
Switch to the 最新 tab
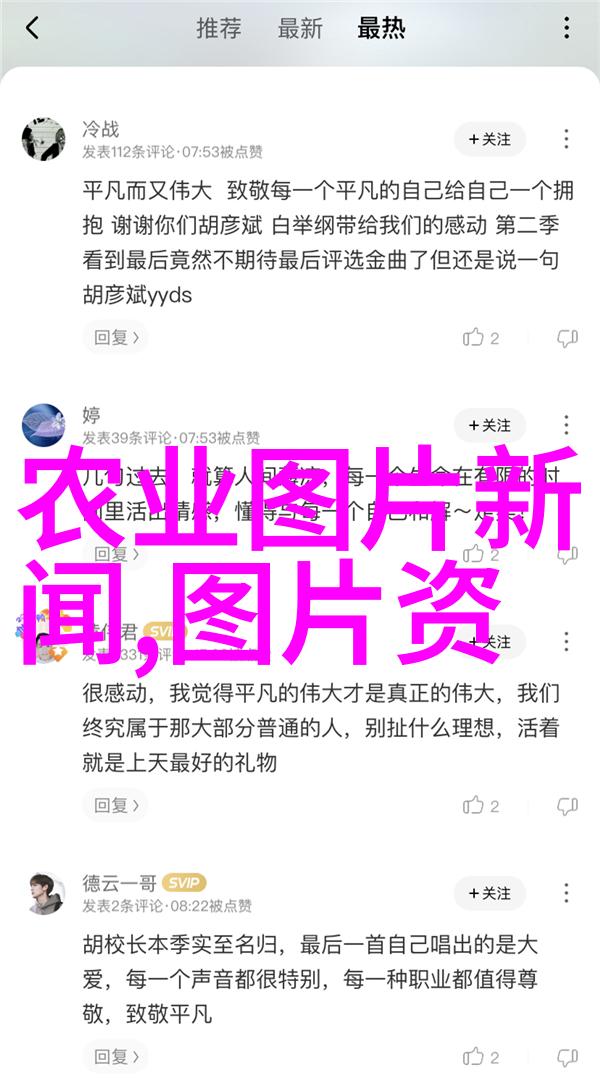[x=300, y=28]
